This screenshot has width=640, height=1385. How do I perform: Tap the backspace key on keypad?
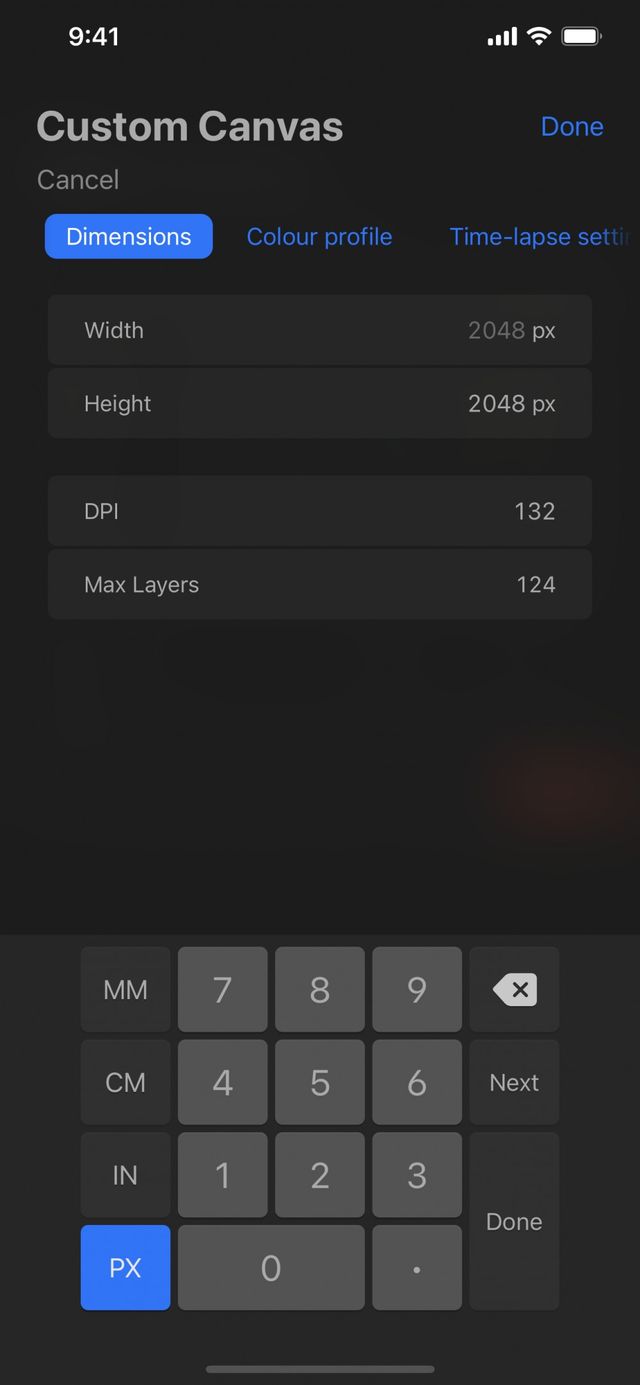tap(514, 990)
